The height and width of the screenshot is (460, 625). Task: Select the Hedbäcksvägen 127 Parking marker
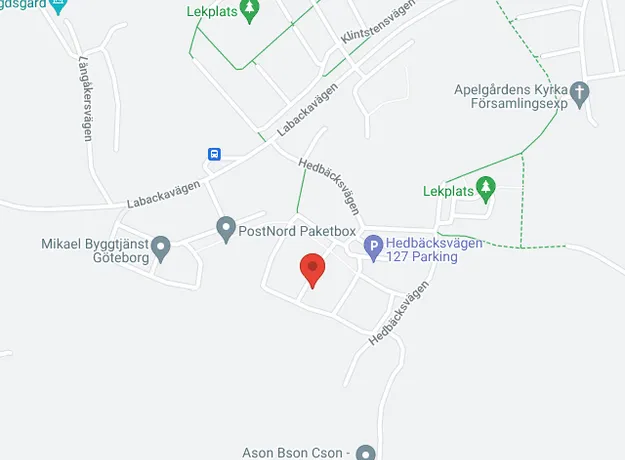click(x=372, y=245)
